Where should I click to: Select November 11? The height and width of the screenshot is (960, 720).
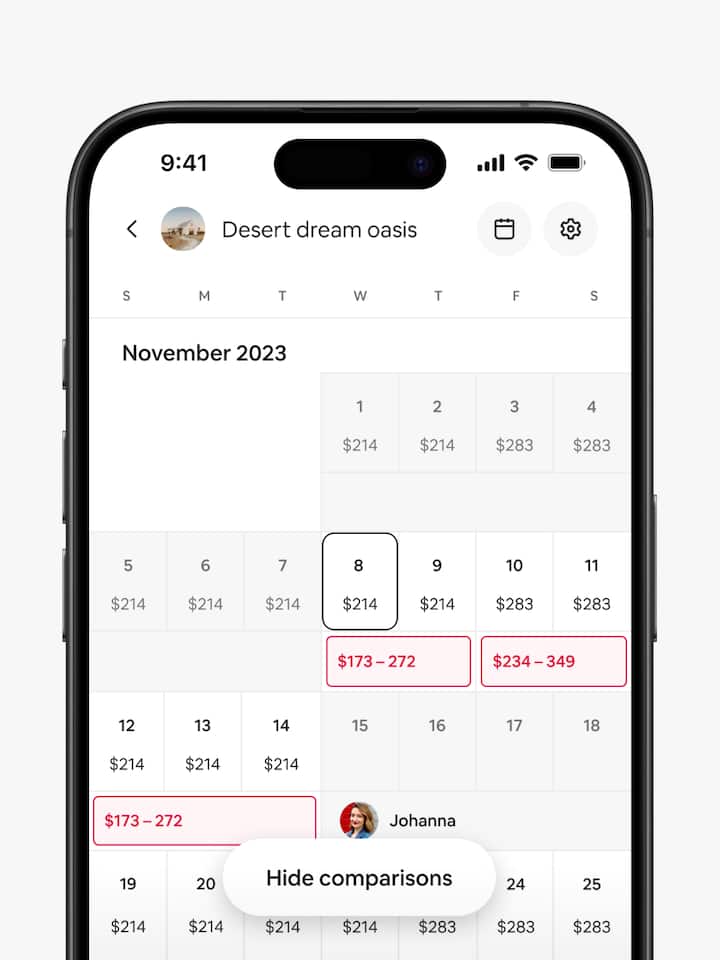(x=591, y=582)
